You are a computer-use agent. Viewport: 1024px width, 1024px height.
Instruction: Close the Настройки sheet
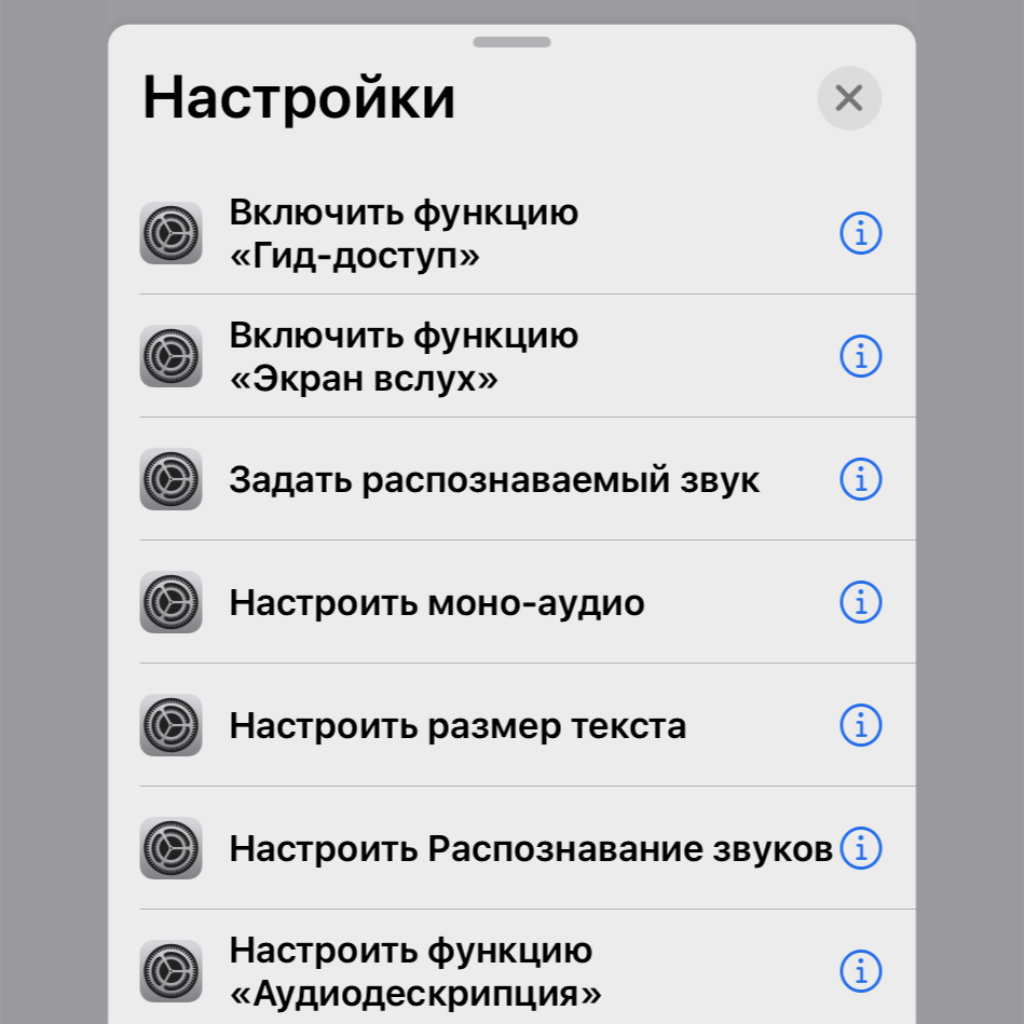click(849, 98)
